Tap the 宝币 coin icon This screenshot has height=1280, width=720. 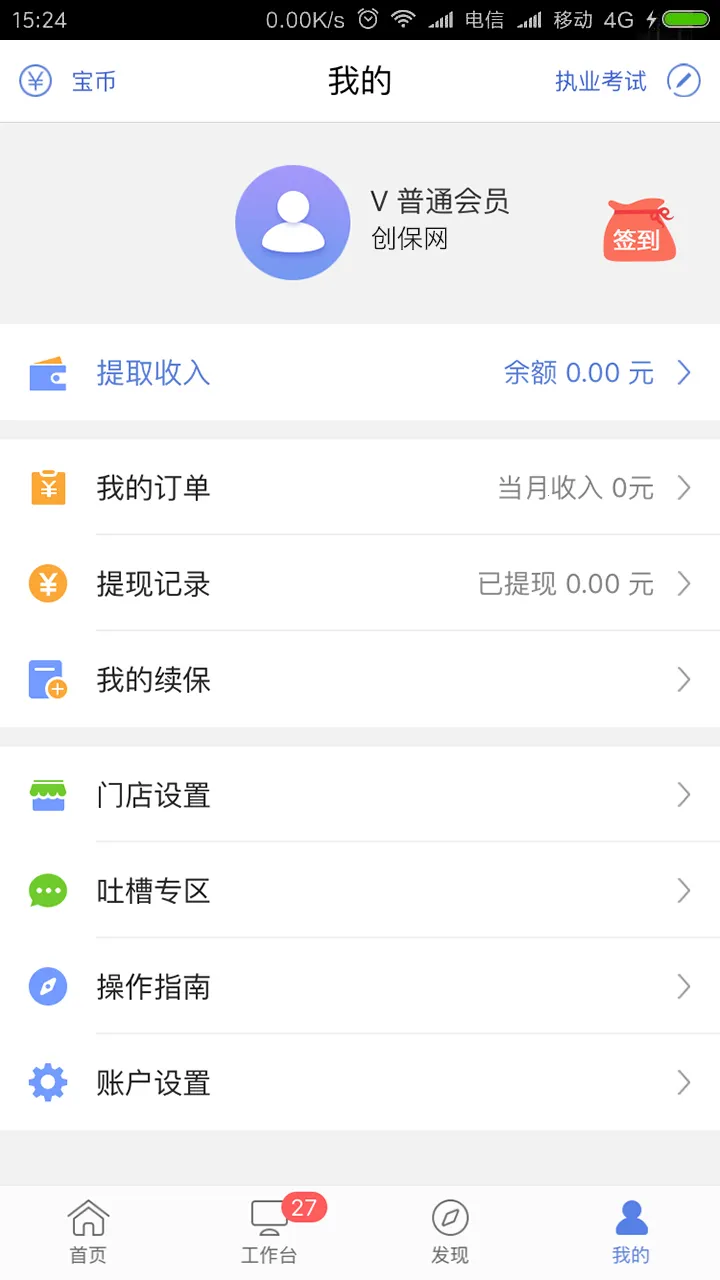[34, 80]
